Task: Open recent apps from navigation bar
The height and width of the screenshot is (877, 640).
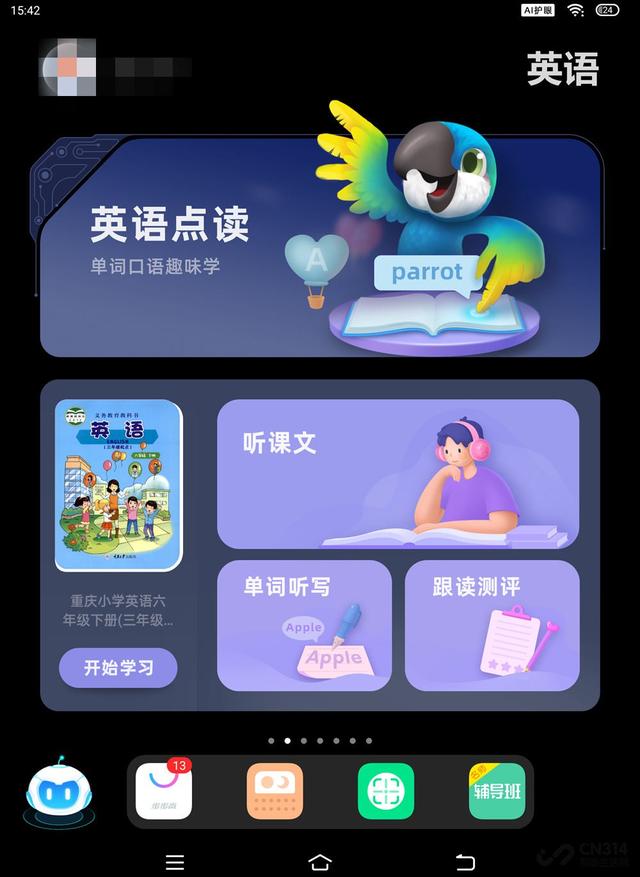Action: [x=175, y=862]
